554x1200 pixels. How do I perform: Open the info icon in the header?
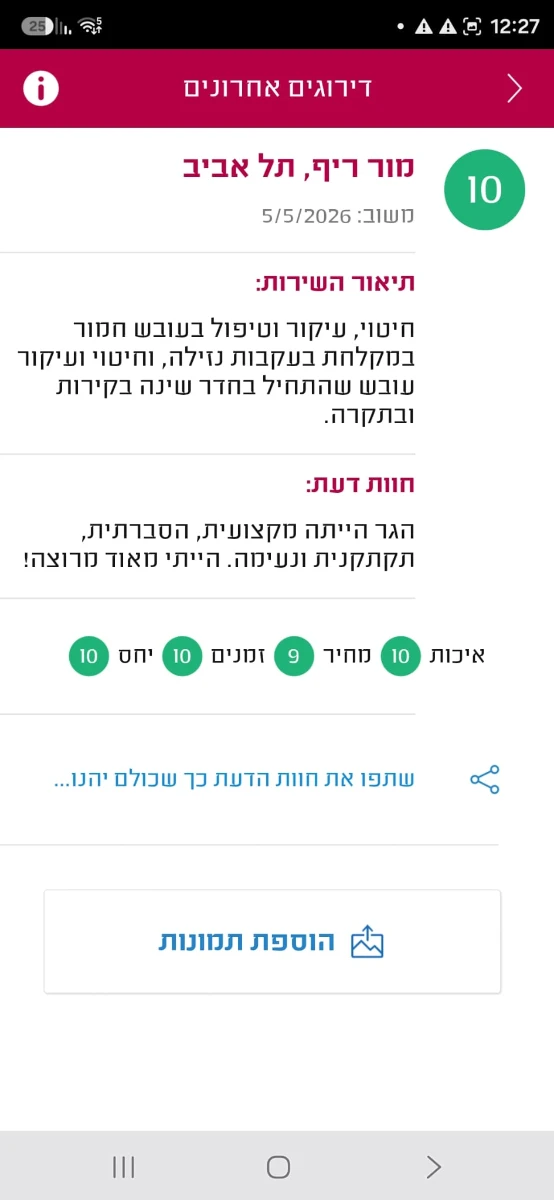[41, 88]
